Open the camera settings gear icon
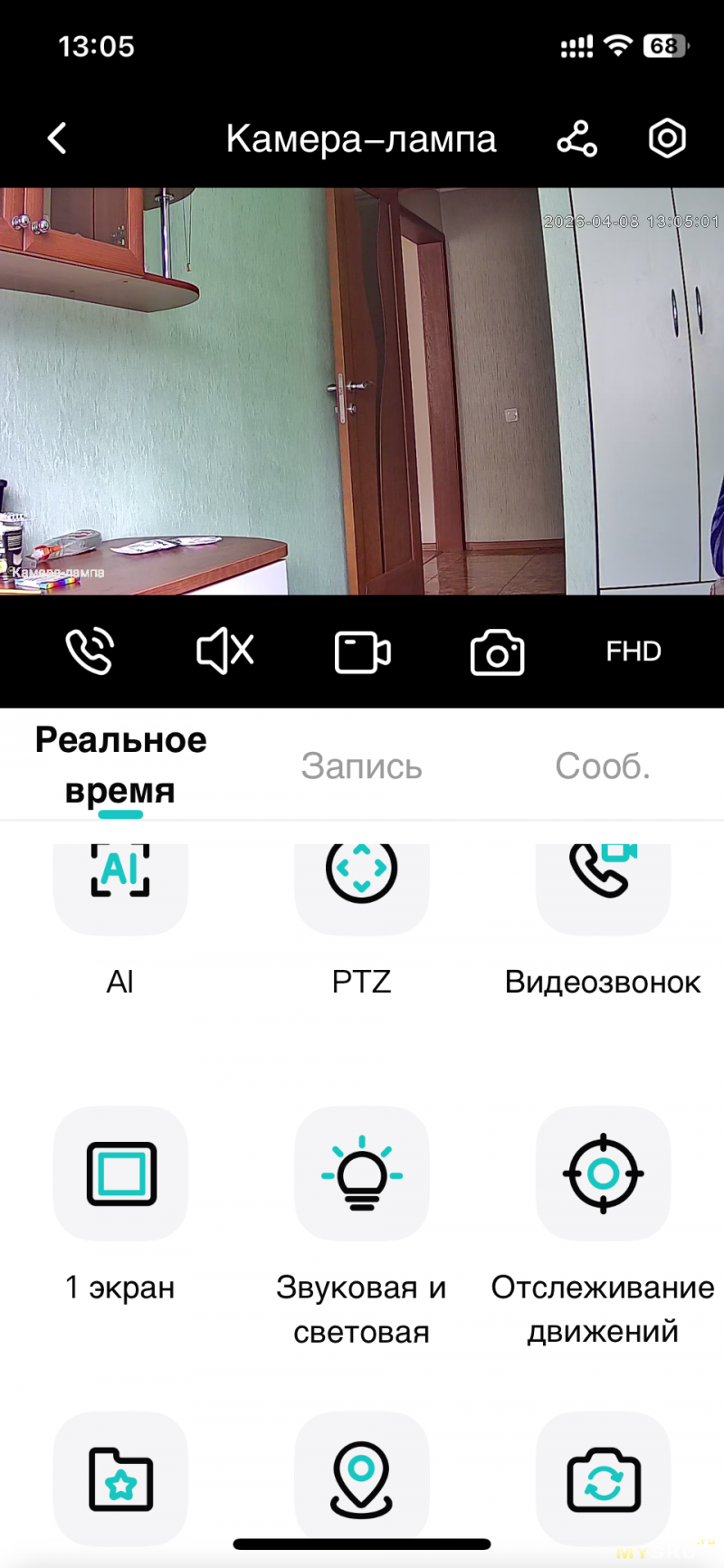 point(667,138)
